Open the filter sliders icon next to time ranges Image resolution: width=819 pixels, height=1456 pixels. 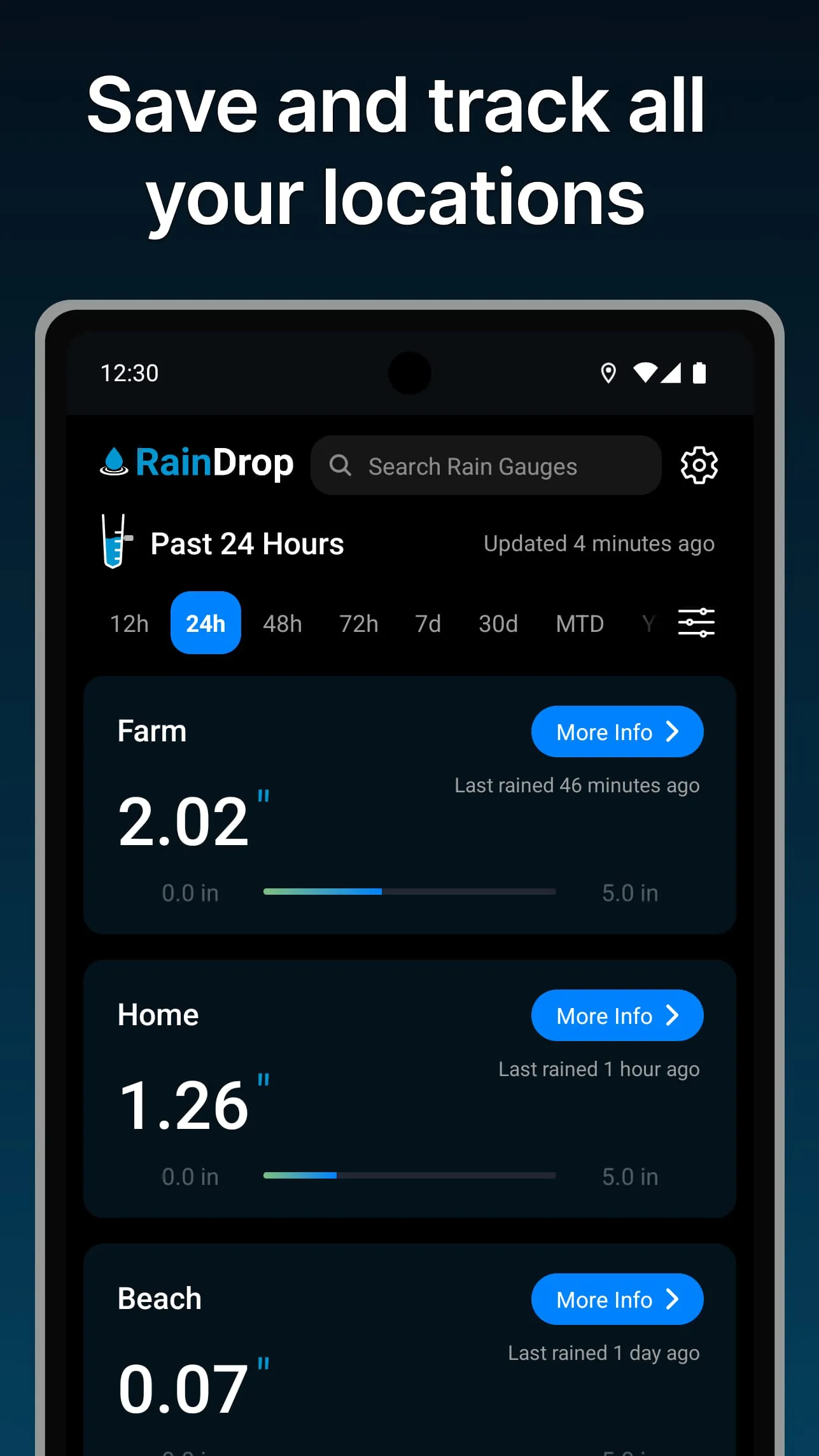tap(696, 622)
